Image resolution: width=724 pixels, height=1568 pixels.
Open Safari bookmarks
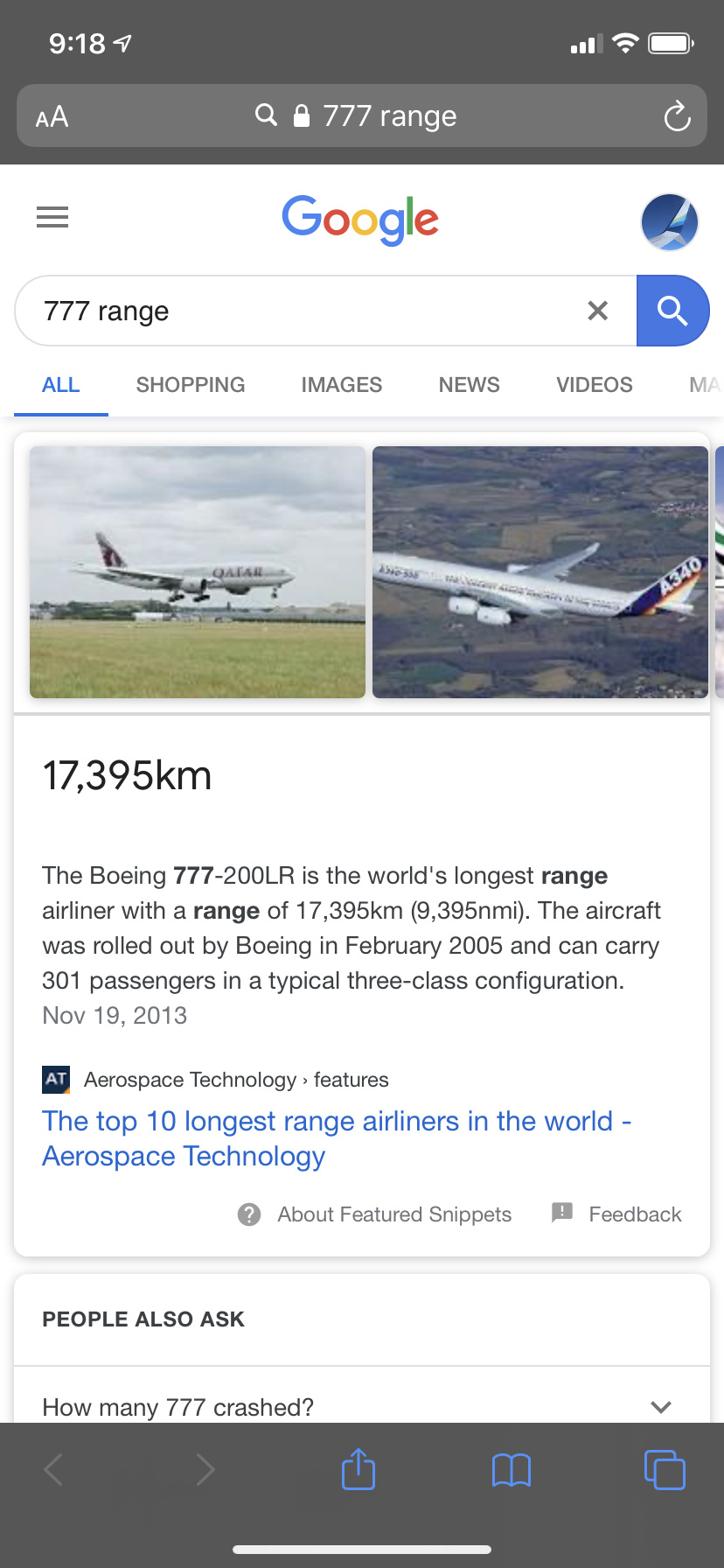(512, 1470)
